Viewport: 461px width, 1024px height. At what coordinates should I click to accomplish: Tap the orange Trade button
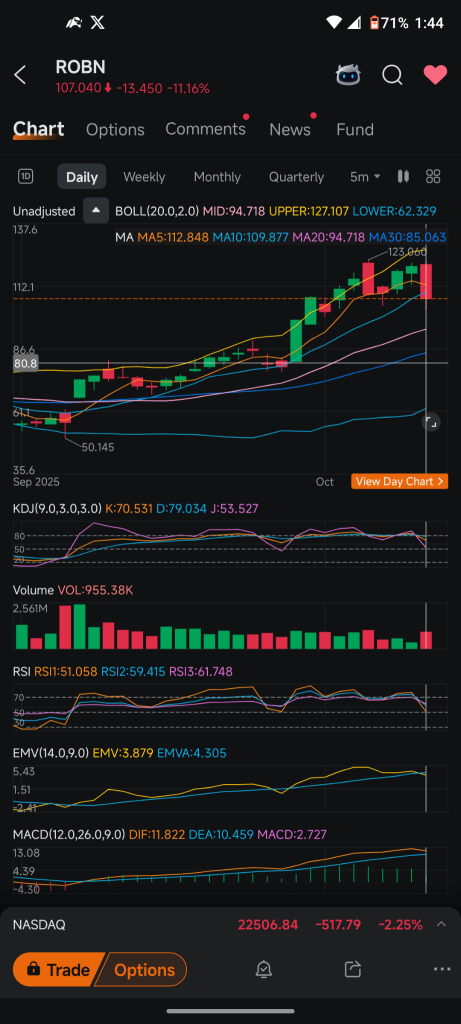tap(57, 969)
